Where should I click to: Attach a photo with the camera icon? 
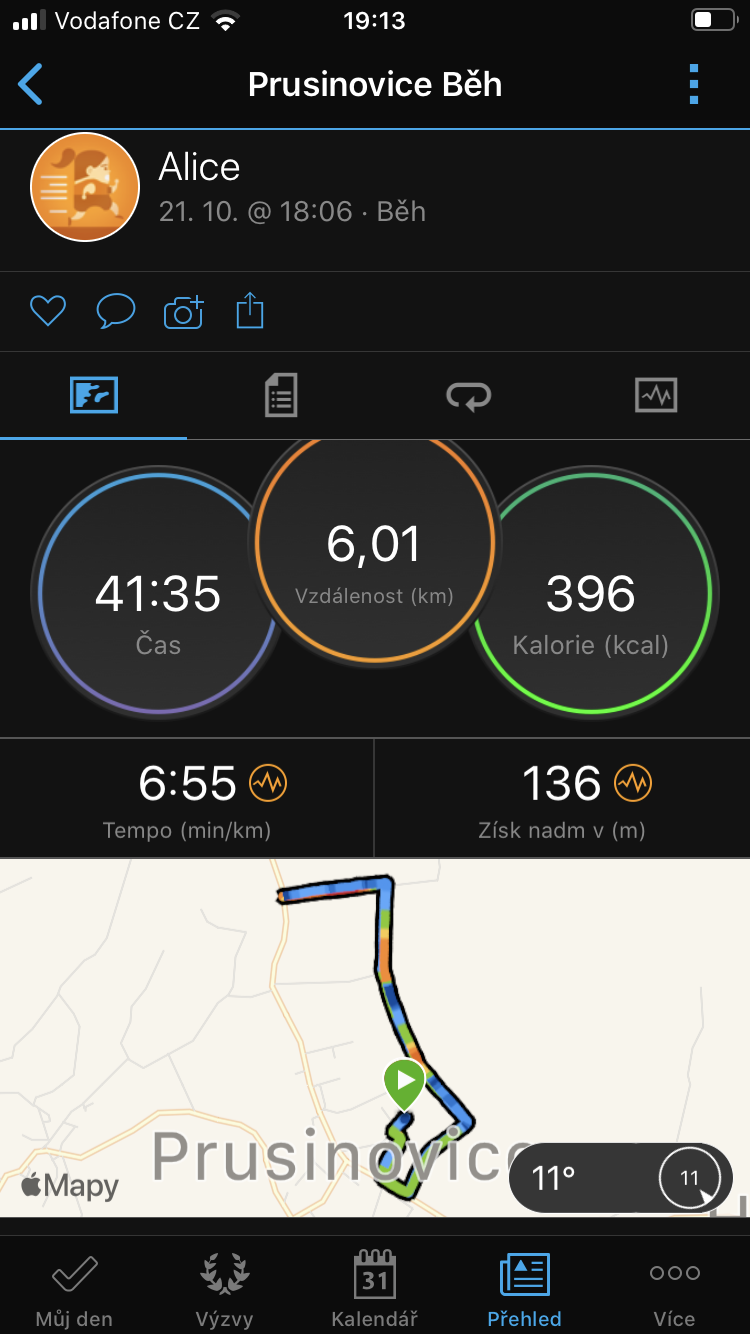pos(184,312)
